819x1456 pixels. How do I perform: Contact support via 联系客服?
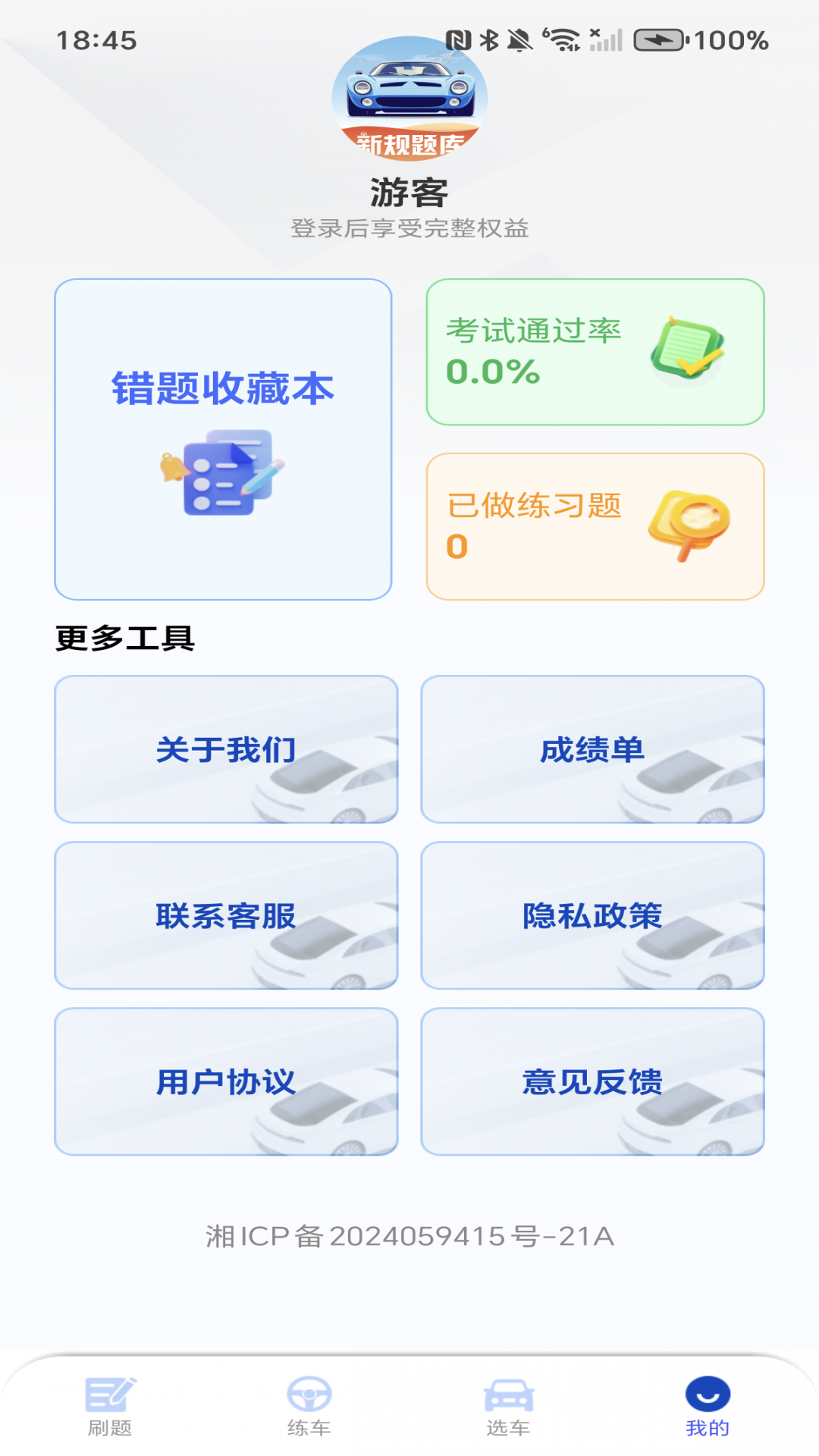tap(225, 915)
